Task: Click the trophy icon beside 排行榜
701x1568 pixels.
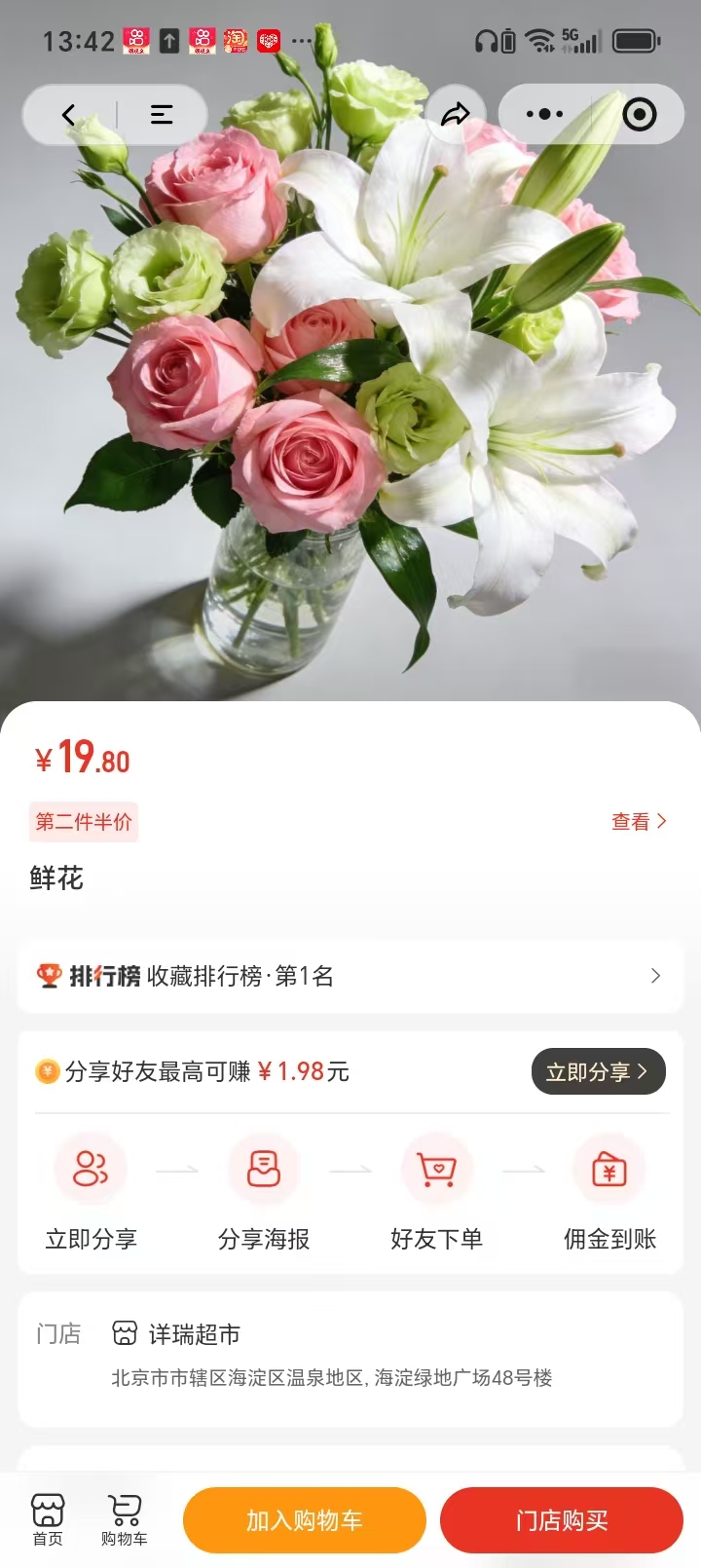Action: [x=48, y=976]
